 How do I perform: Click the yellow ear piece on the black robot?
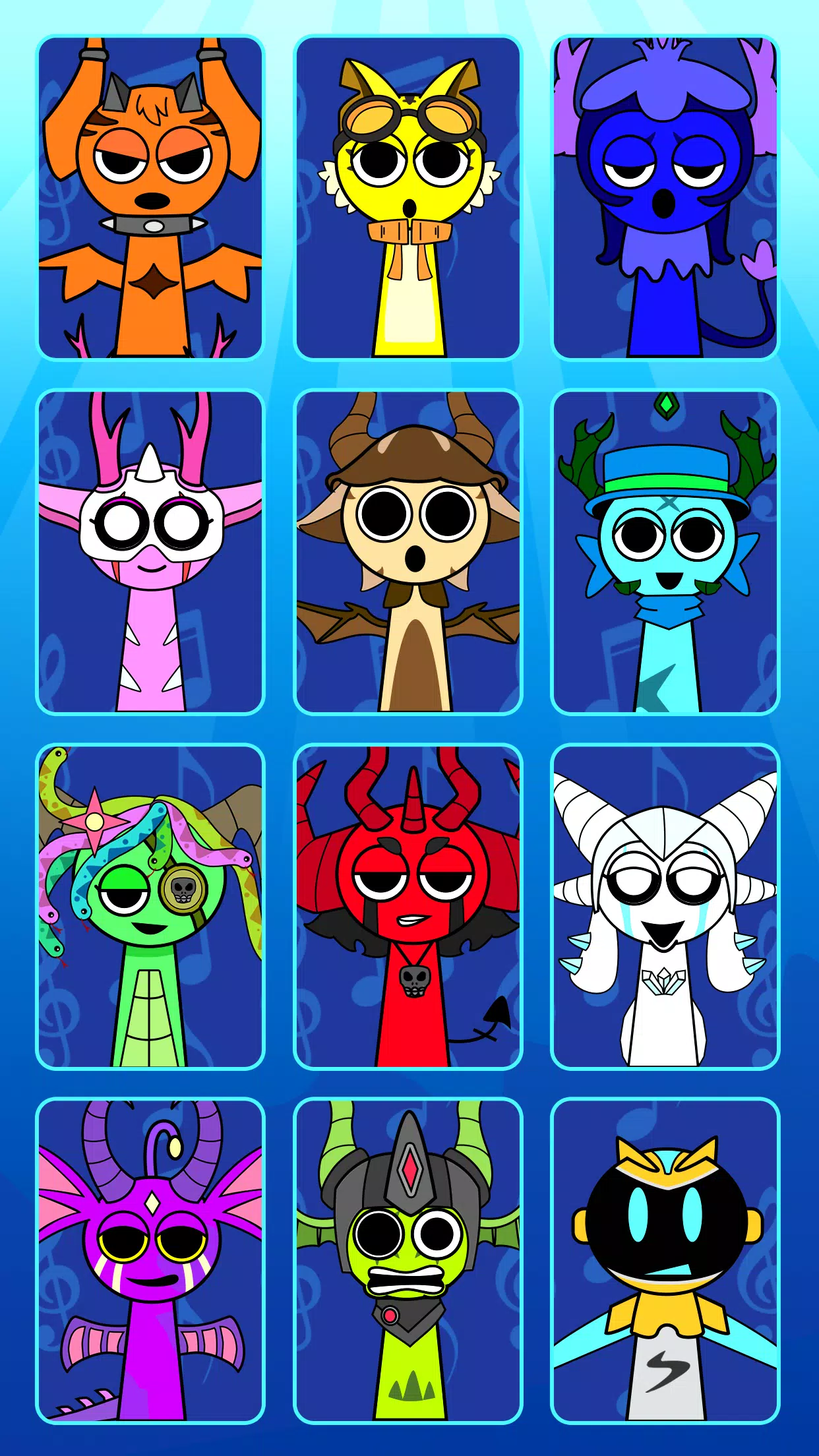[x=579, y=1224]
